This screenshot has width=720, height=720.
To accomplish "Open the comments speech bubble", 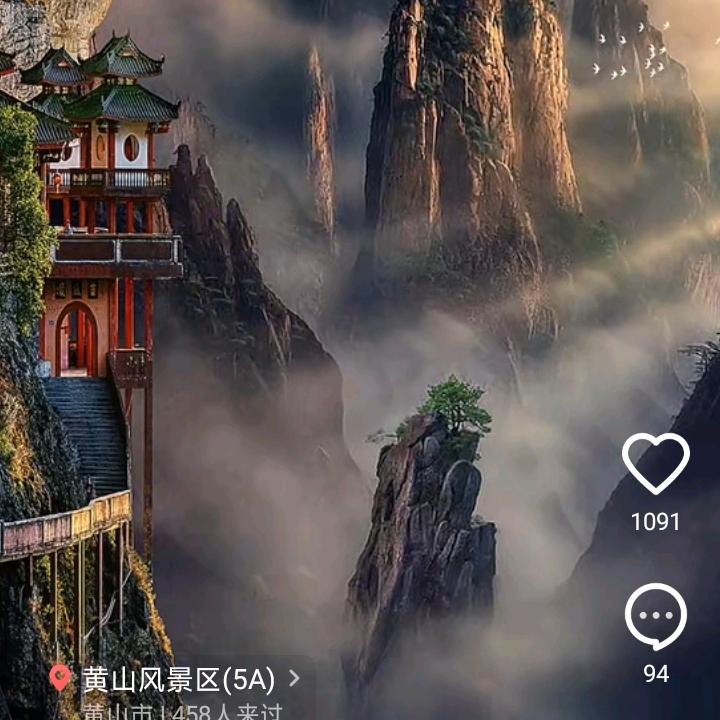I will pyautogui.click(x=655, y=617).
